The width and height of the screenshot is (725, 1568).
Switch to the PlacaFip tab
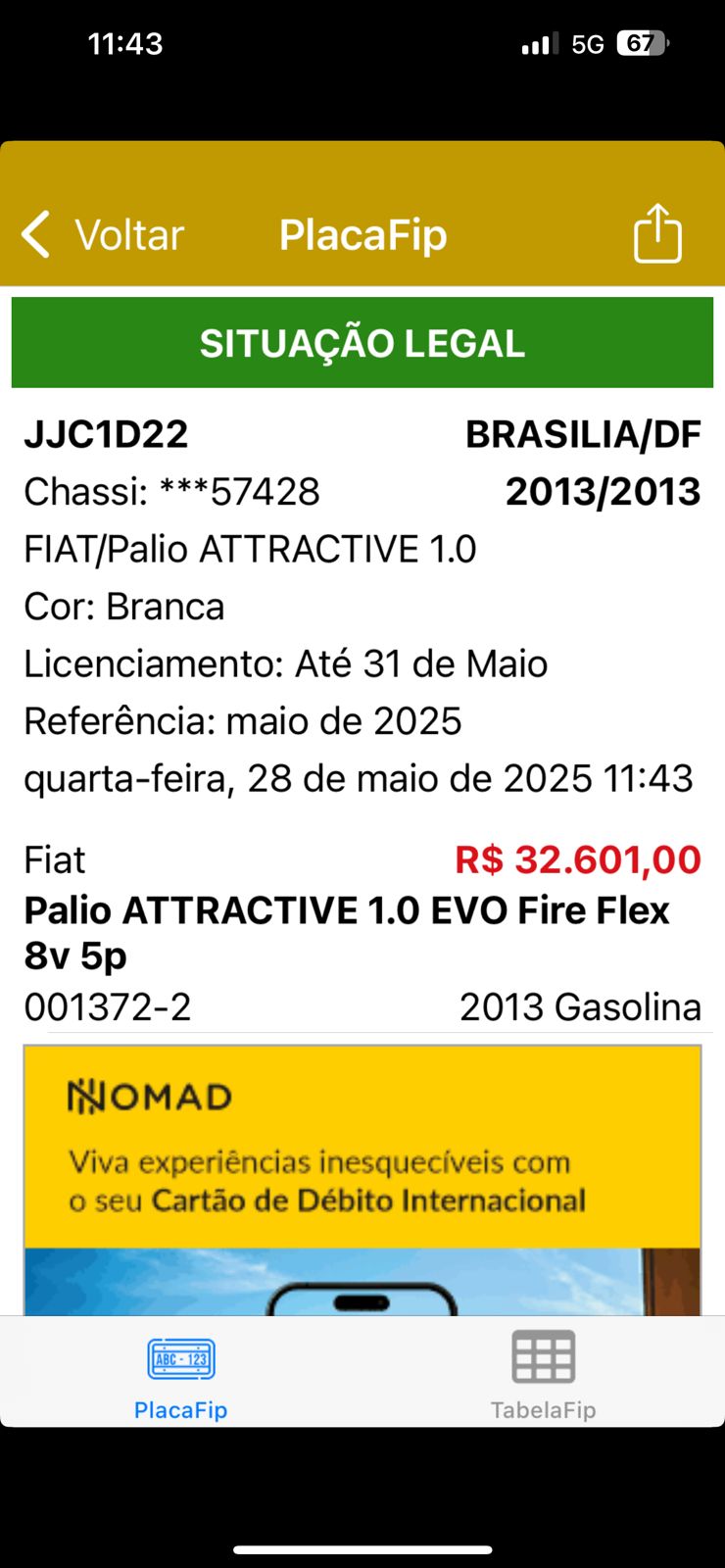180,1372
